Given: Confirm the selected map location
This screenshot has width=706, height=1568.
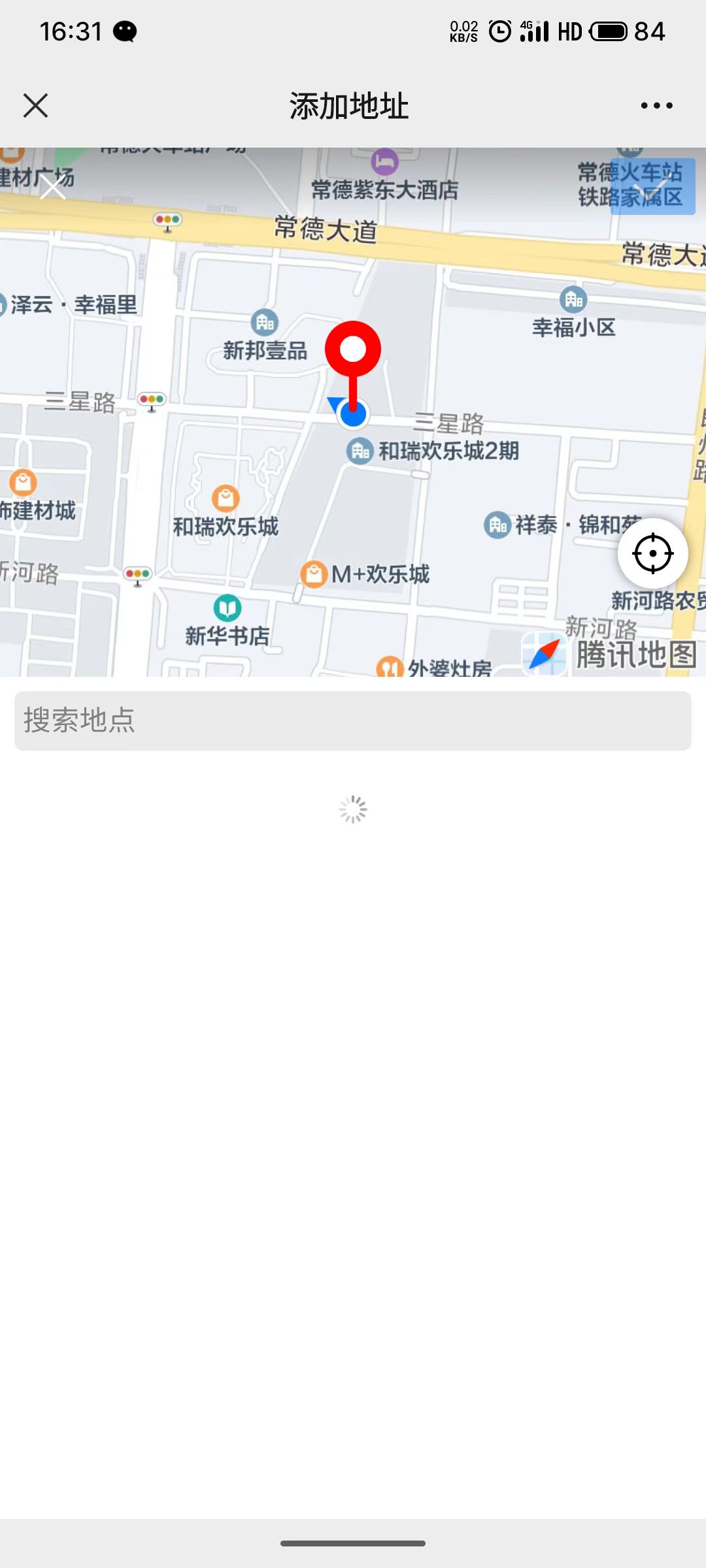Looking at the screenshot, I should [x=652, y=188].
